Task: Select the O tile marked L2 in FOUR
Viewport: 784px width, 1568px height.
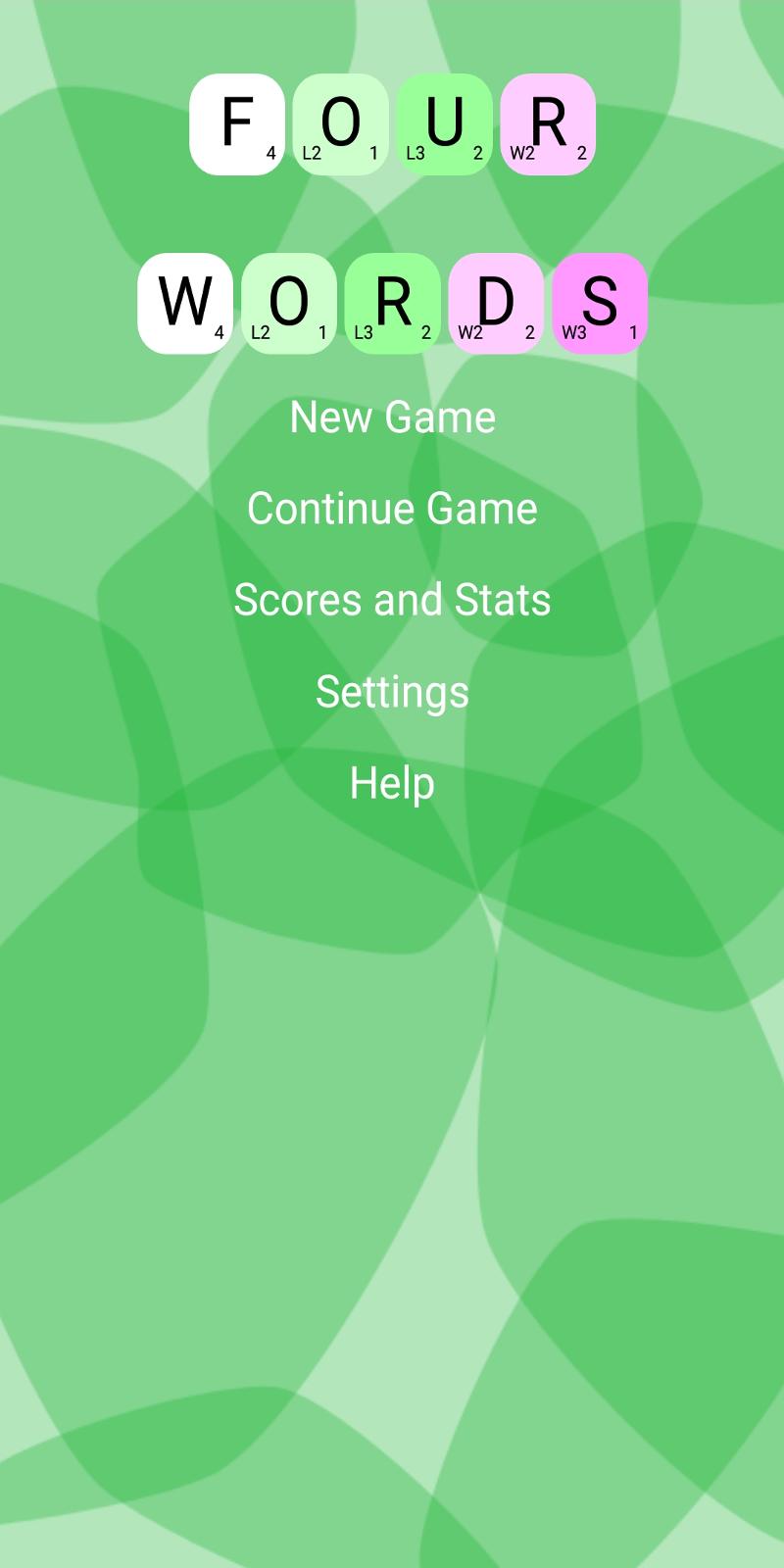Action: click(341, 124)
